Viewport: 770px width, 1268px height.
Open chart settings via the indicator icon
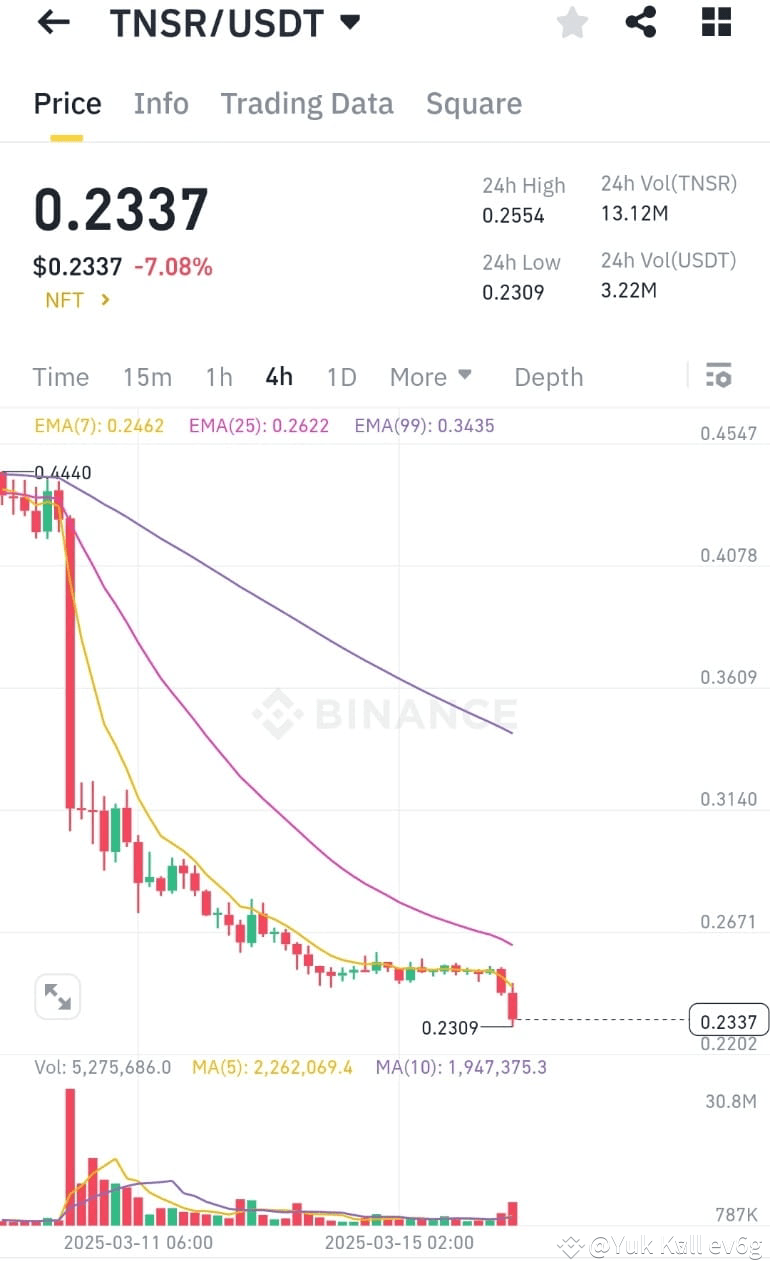[x=719, y=375]
